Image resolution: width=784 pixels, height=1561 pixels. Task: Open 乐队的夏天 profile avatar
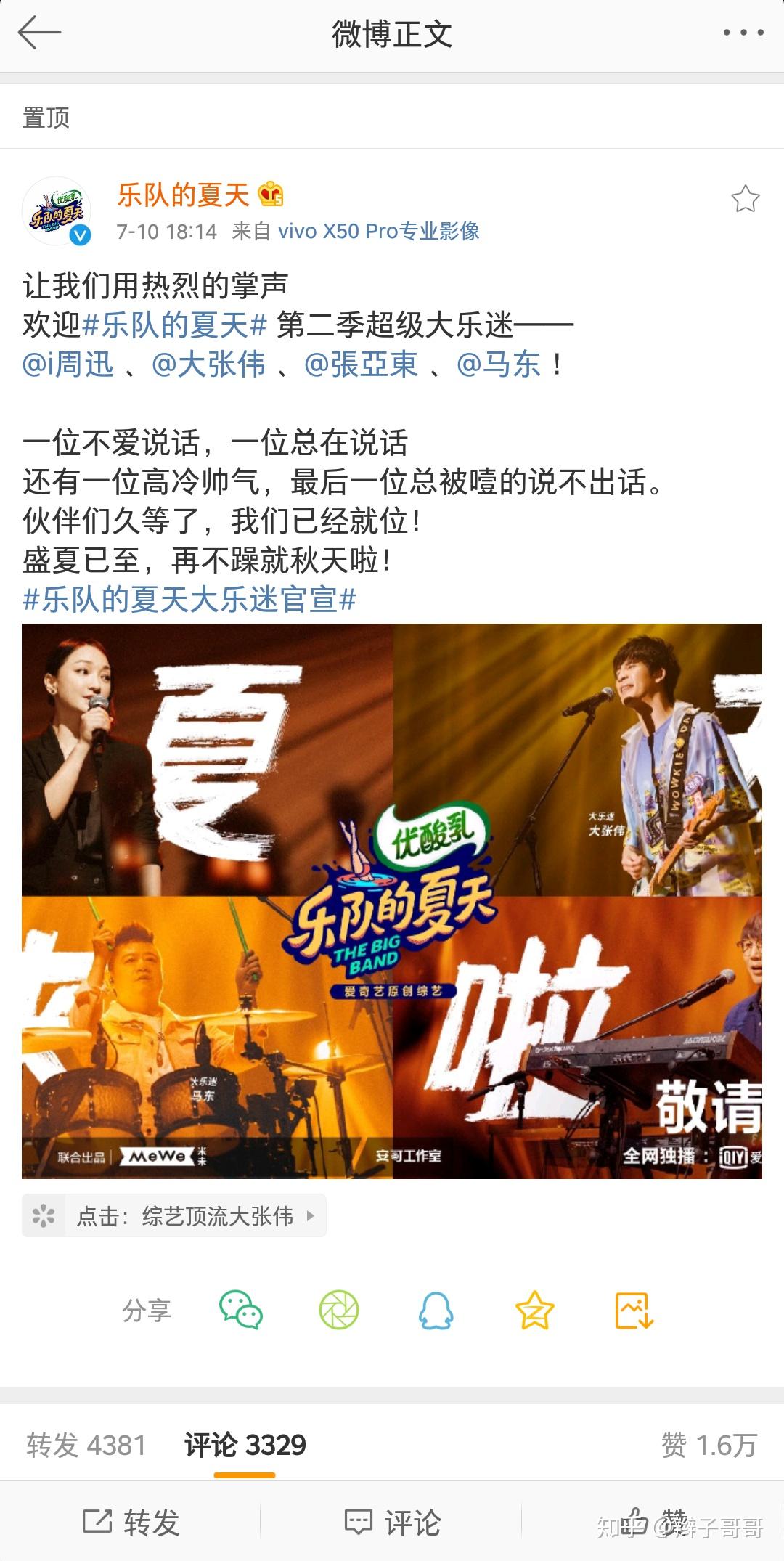pos(57,211)
